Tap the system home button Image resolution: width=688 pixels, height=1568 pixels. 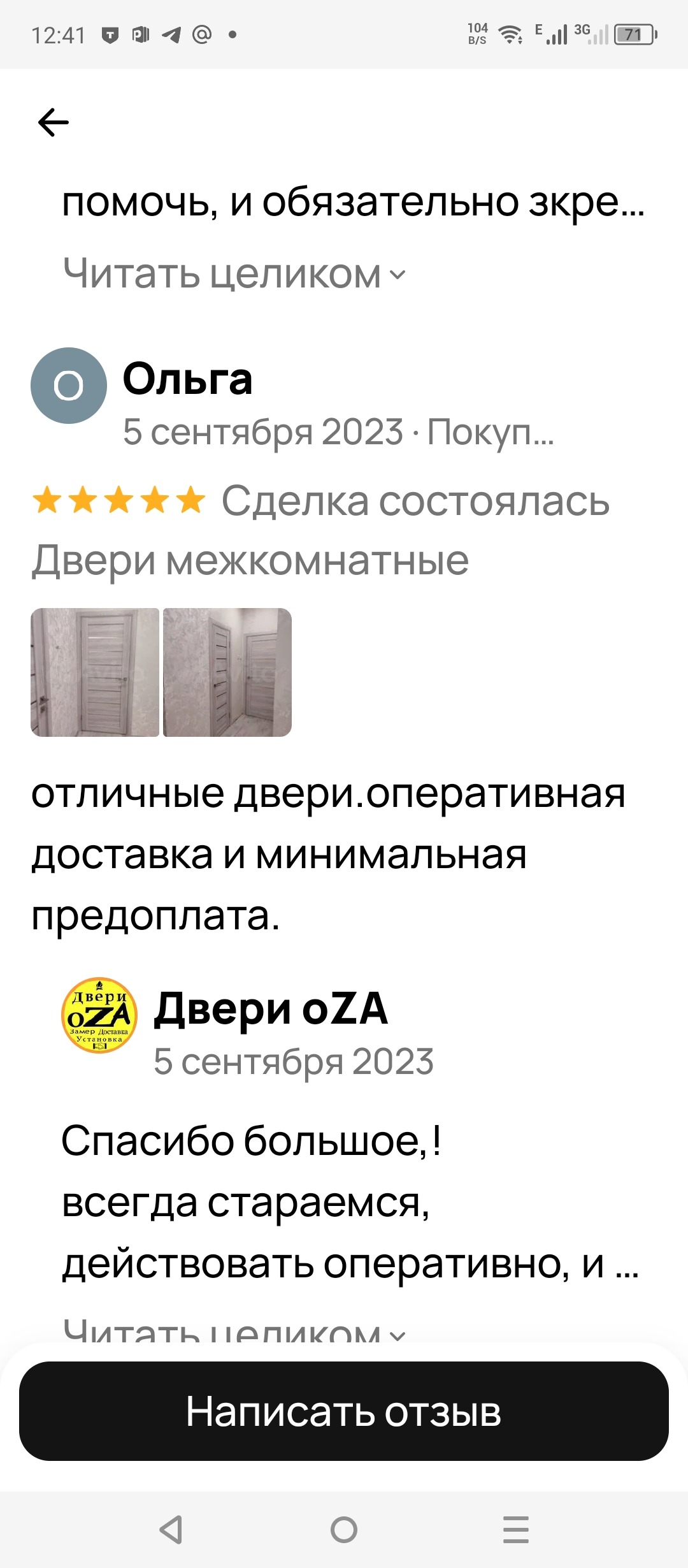tap(344, 1529)
